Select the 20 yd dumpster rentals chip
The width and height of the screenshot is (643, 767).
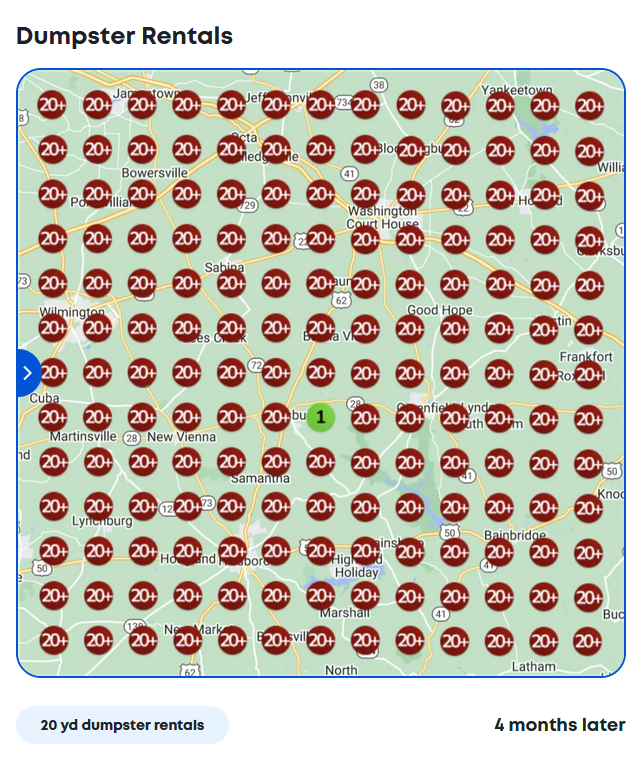coord(122,725)
